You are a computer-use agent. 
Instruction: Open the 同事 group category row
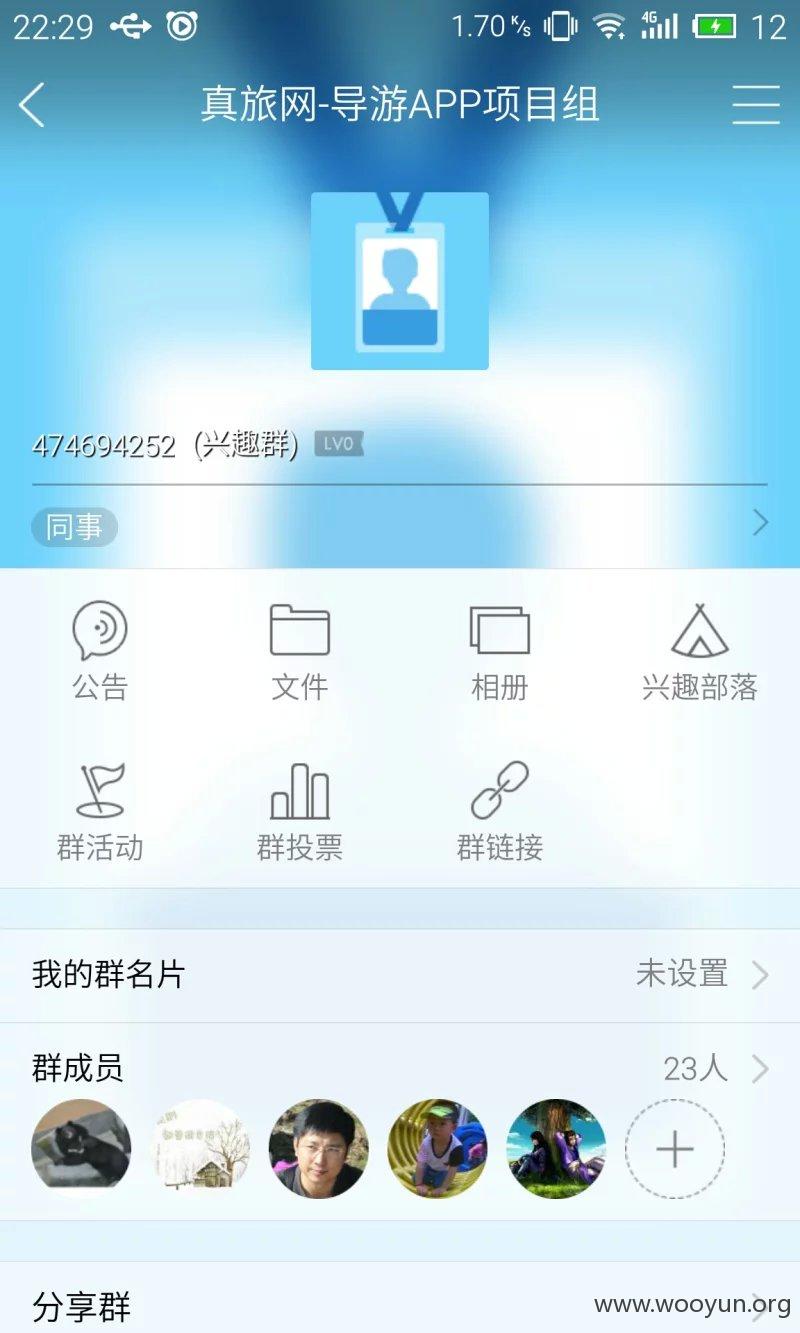[400, 526]
